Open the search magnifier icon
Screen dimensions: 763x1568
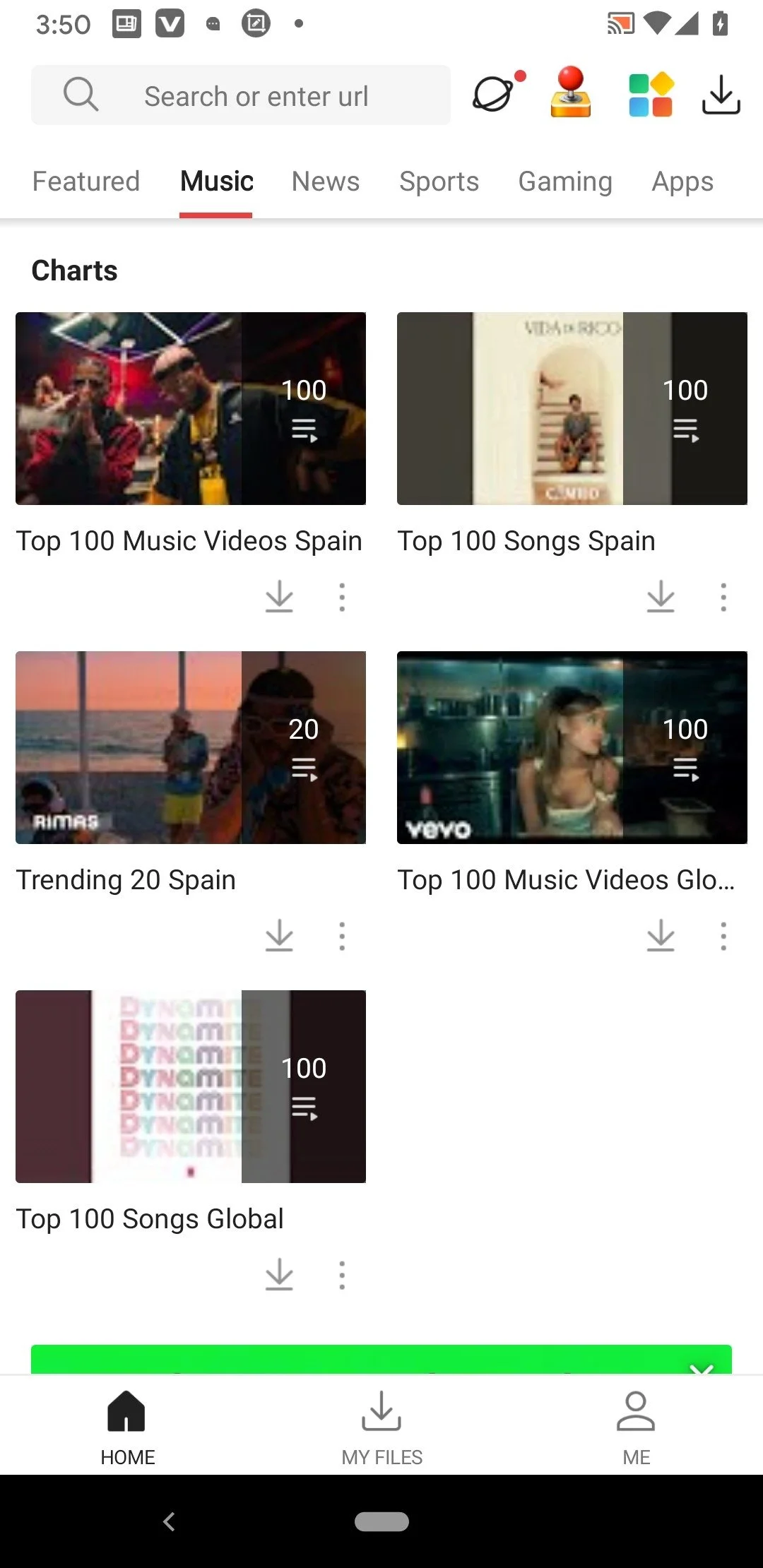coord(81,94)
